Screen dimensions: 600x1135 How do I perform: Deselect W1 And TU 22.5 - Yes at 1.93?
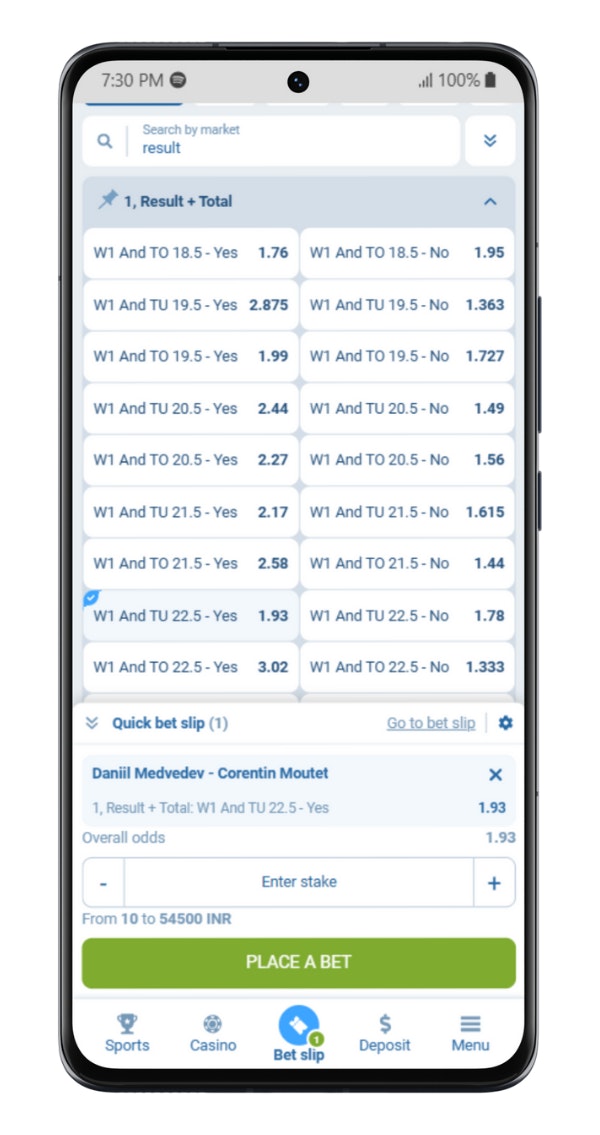coord(191,615)
